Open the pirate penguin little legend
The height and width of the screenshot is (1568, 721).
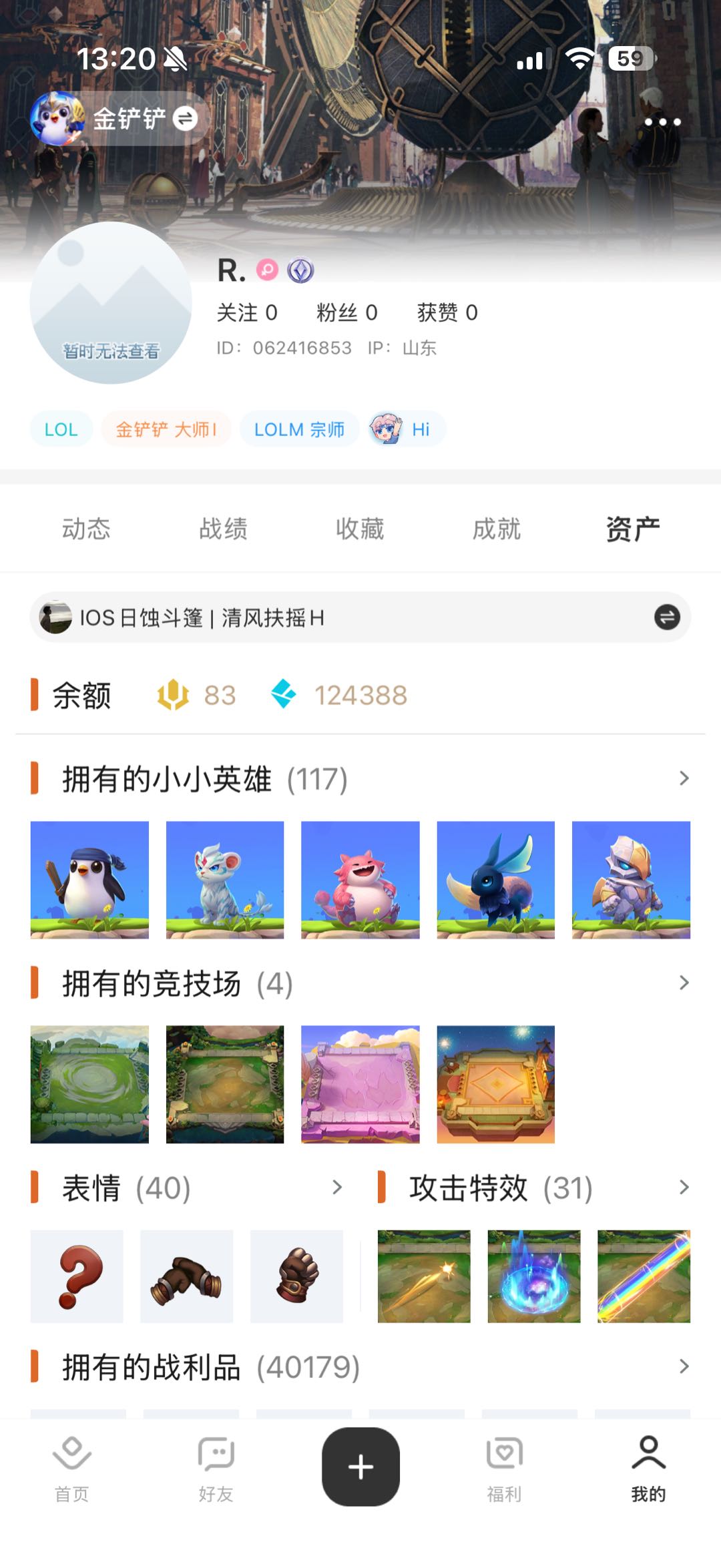pyautogui.click(x=89, y=880)
